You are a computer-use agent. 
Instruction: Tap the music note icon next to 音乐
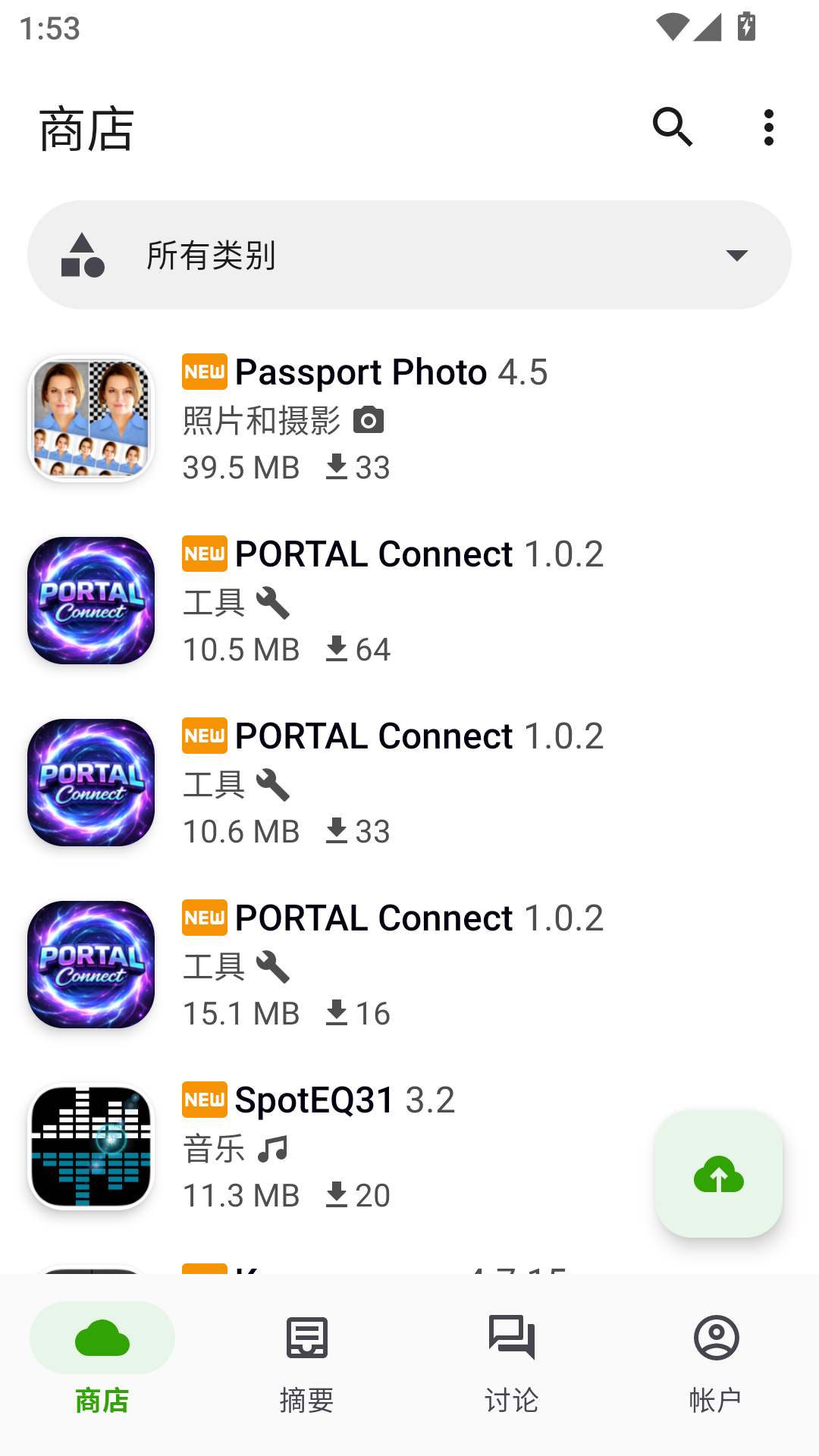click(275, 1150)
